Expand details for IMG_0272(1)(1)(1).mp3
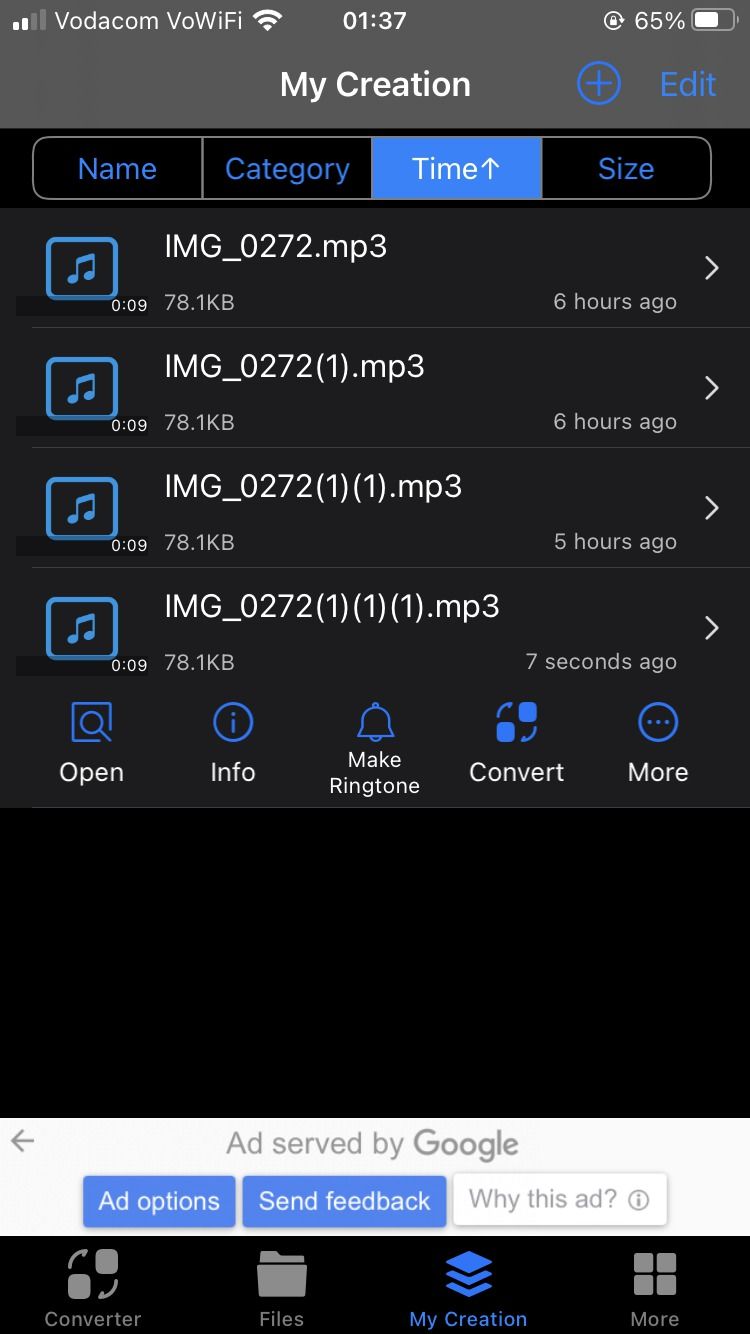Screen dimensions: 750x1334 711,628
